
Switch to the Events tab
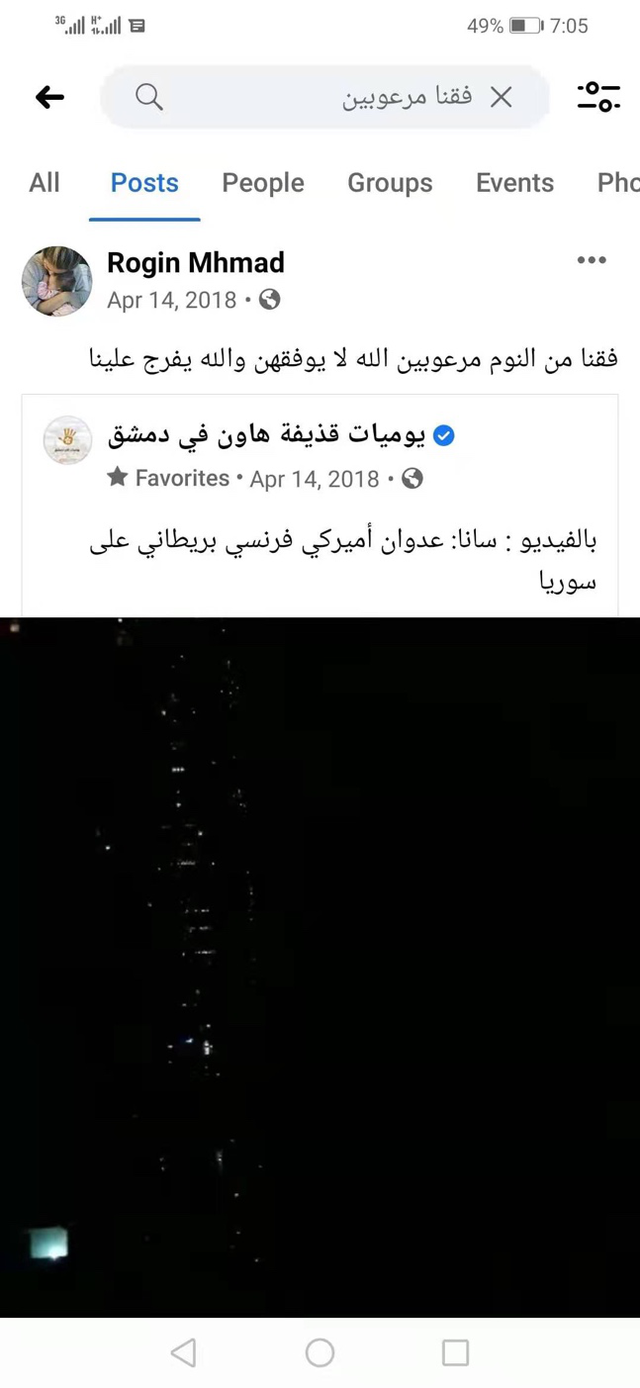tap(514, 183)
